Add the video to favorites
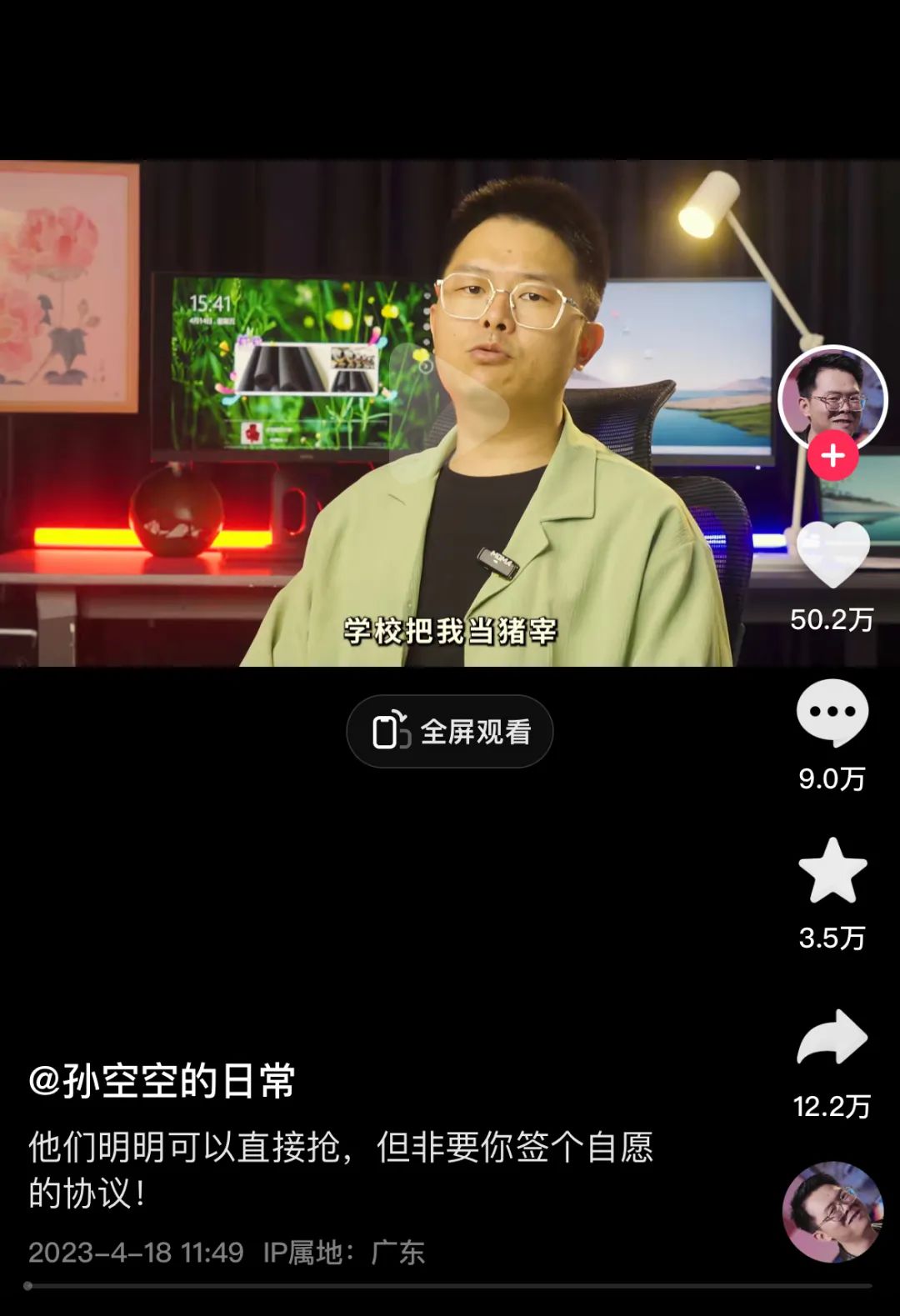The height and width of the screenshot is (1316, 900). coord(832,872)
